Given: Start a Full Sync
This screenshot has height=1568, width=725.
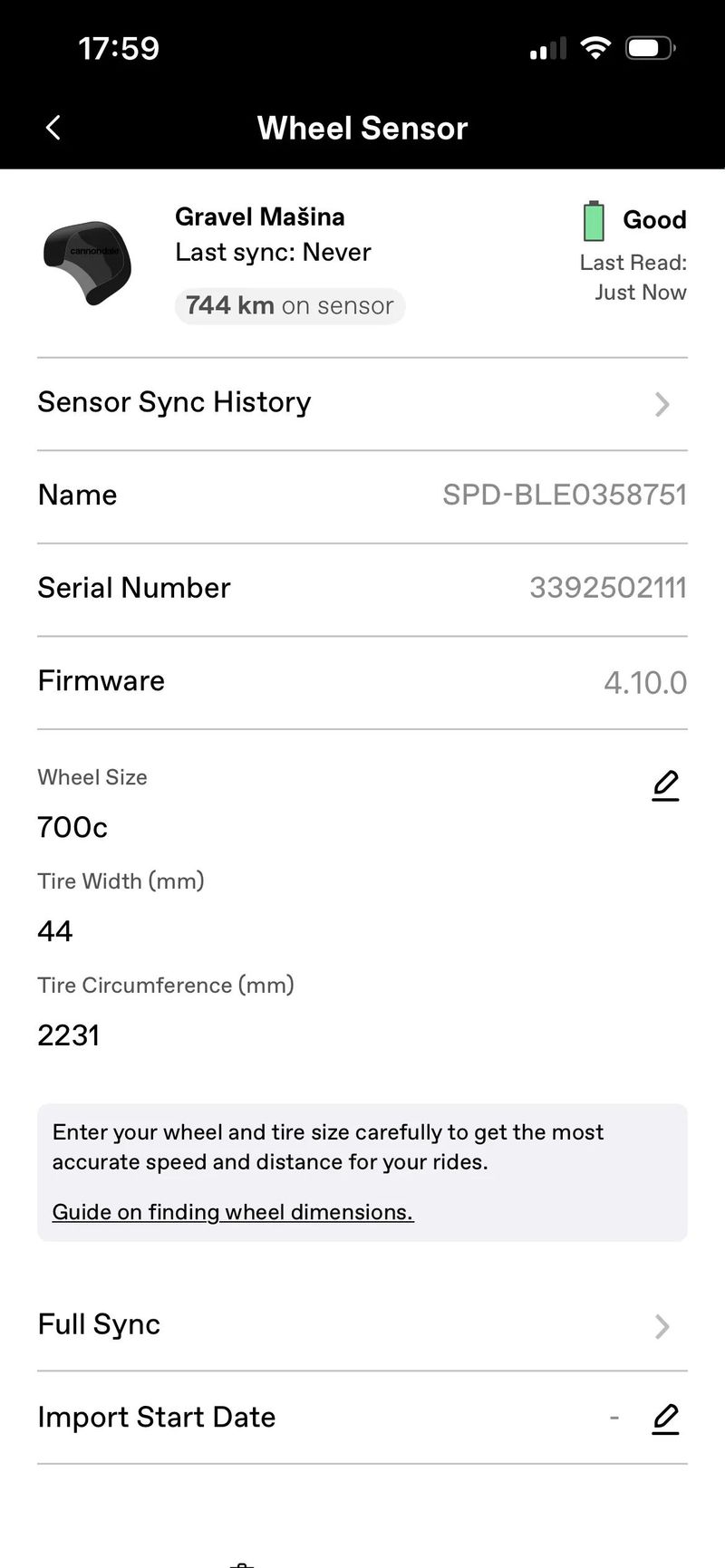Looking at the screenshot, I should 362,1325.
